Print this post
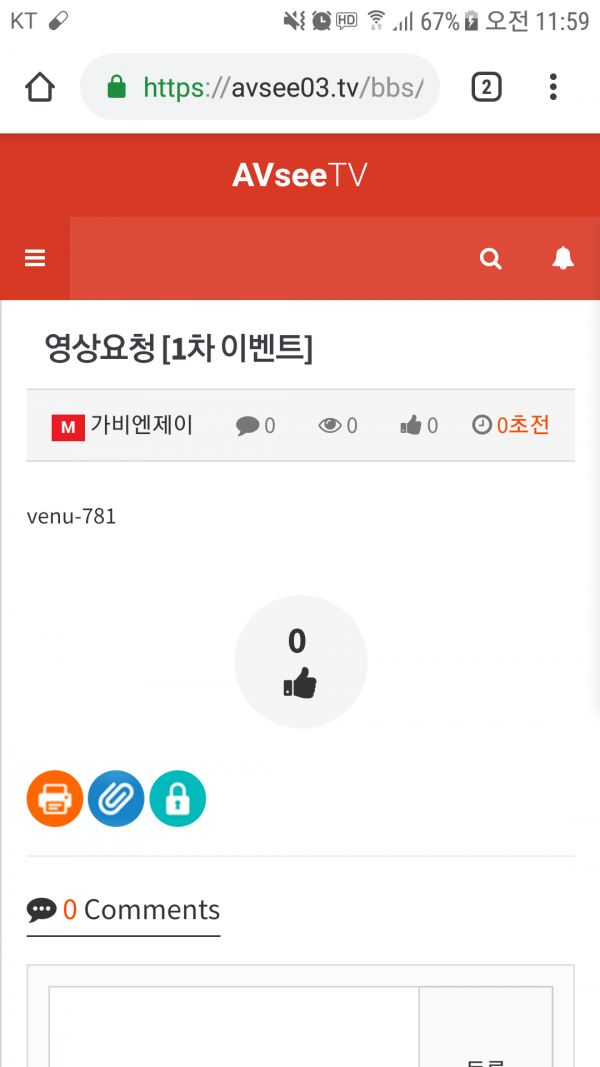The image size is (600, 1067). [55, 799]
